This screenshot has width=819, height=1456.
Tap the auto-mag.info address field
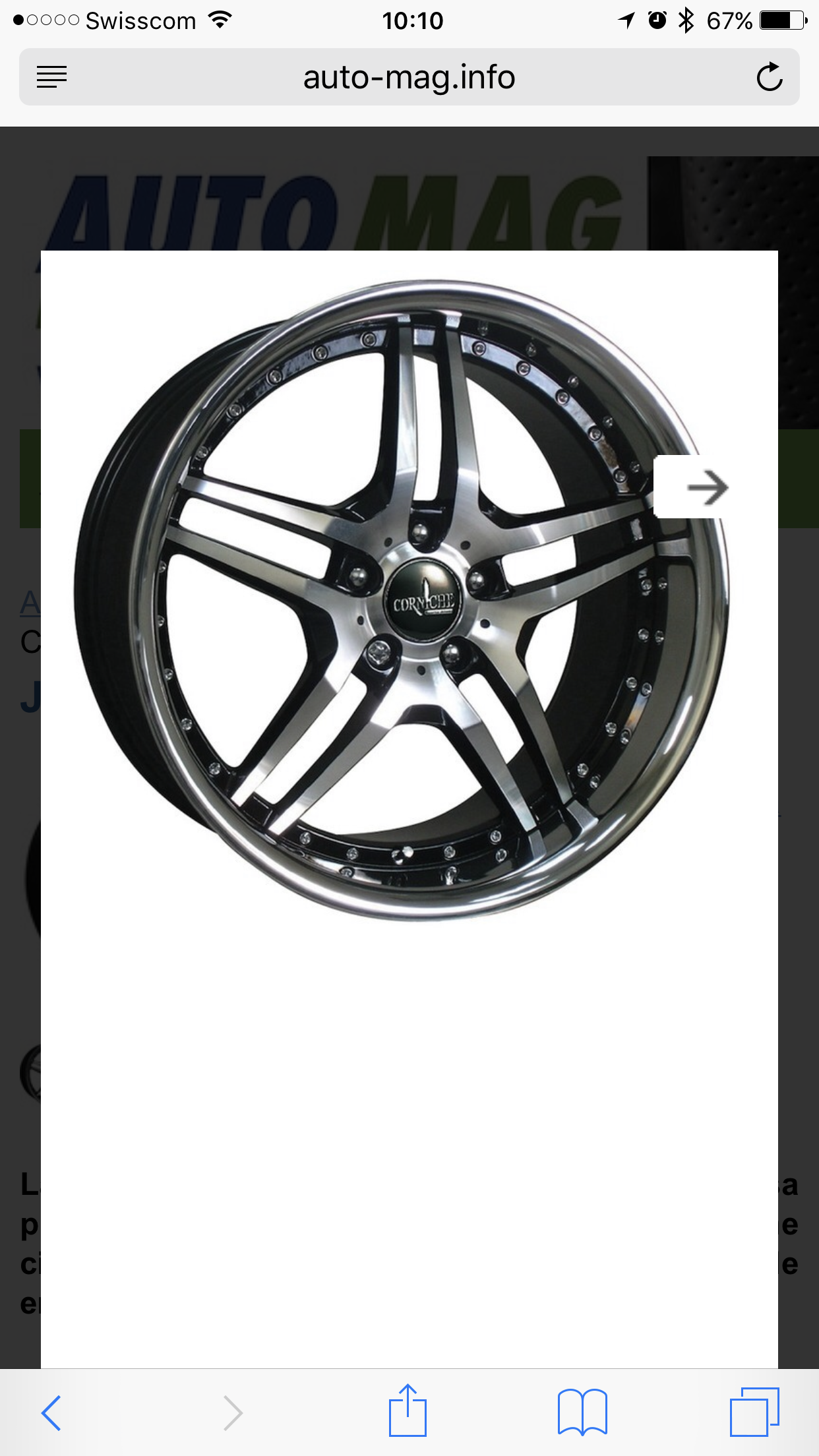point(409,77)
